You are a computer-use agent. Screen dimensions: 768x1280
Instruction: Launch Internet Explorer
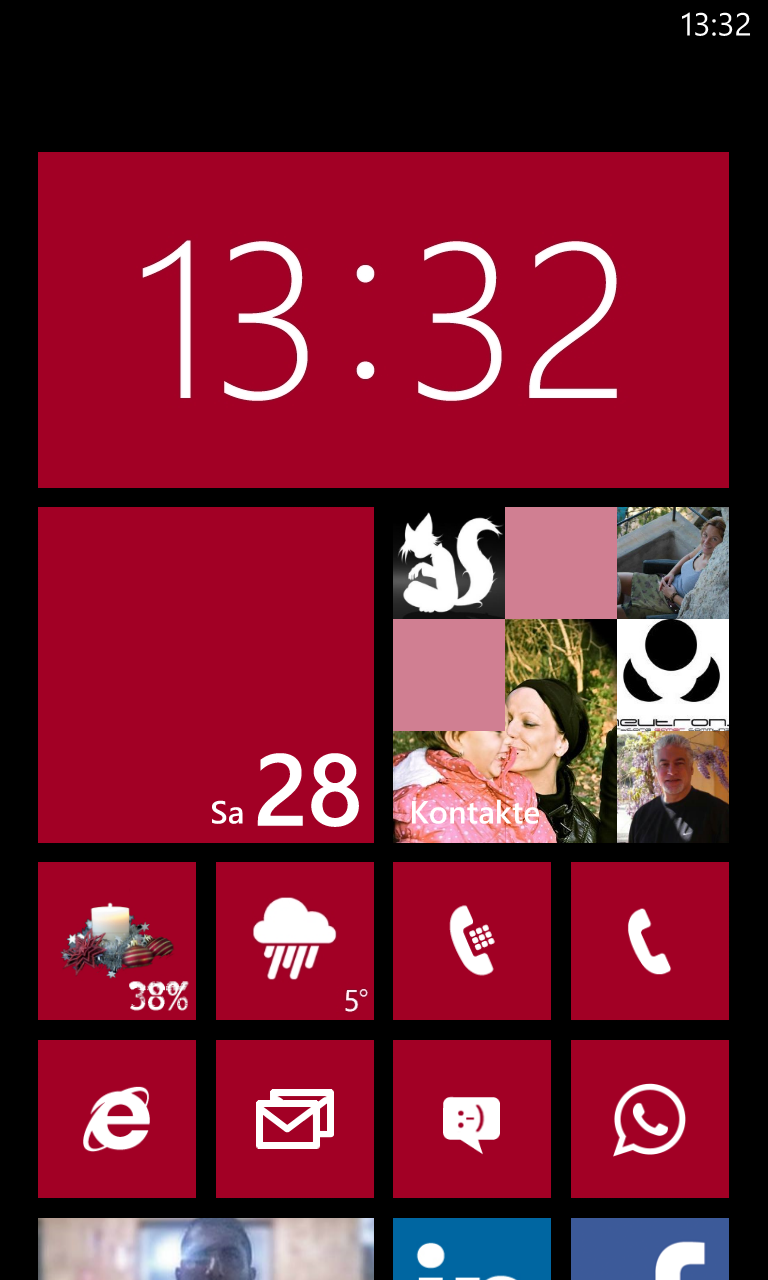tap(117, 1119)
